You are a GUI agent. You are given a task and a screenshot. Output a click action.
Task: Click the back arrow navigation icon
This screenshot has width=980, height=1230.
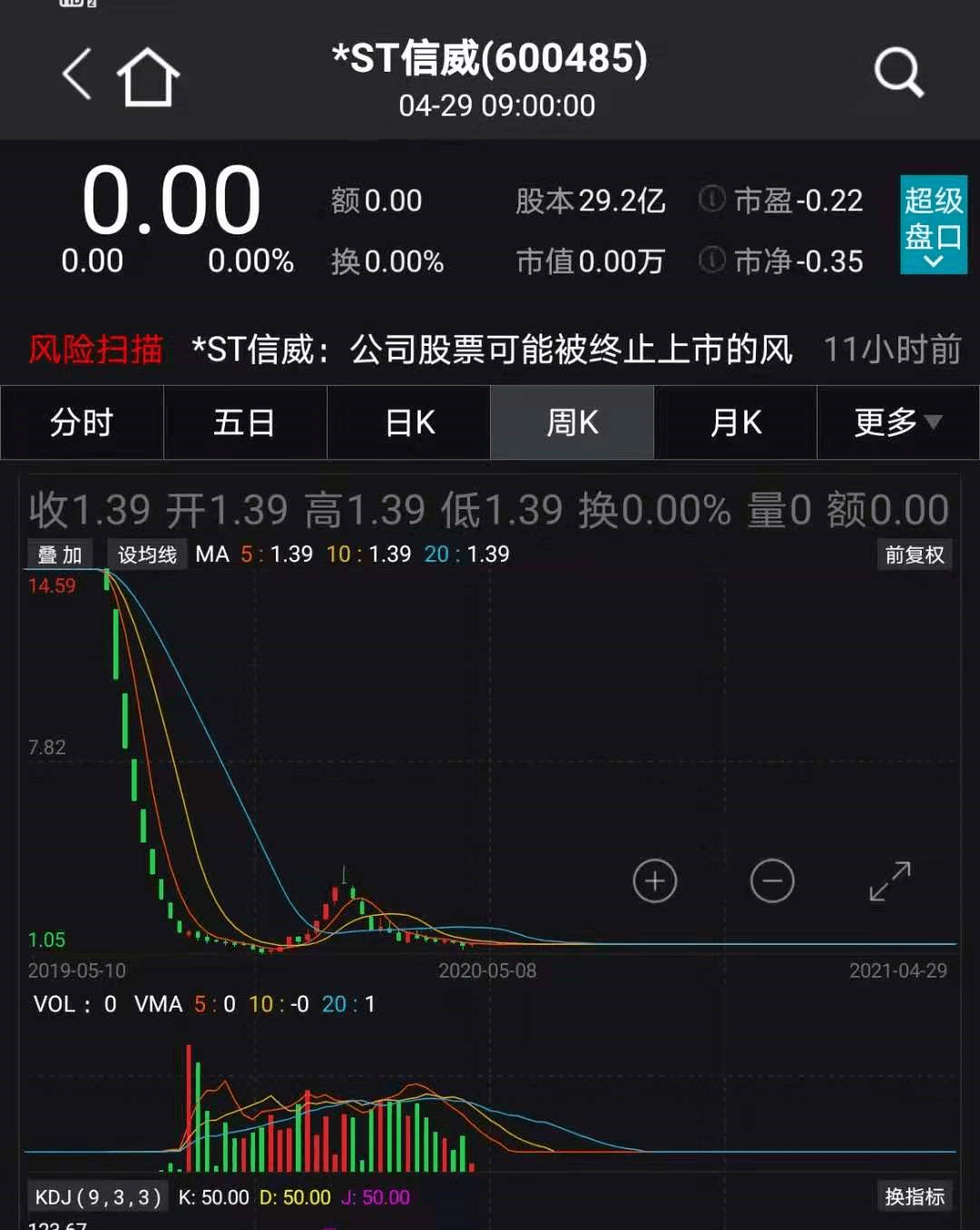point(76,76)
